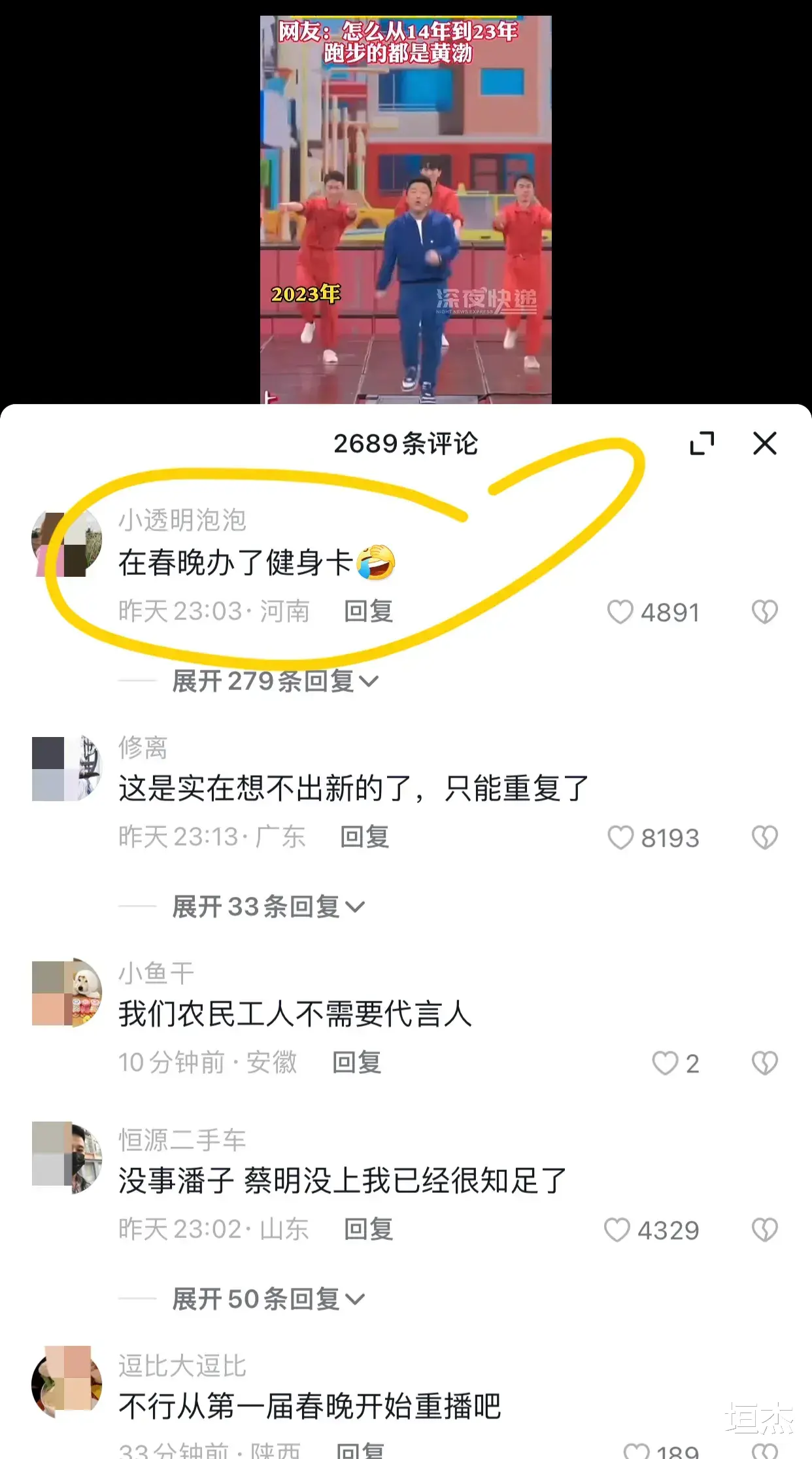Open the 2689条评论 header
The width and height of the screenshot is (812, 1459).
click(406, 443)
